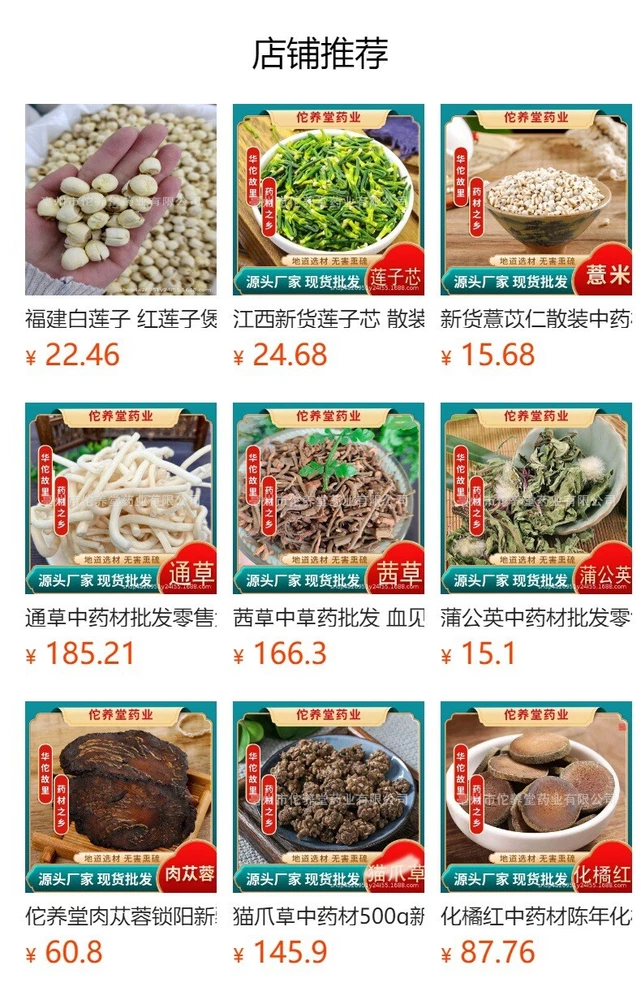View the 蒲公英中药材 product at ¥15.1

click(x=536, y=498)
